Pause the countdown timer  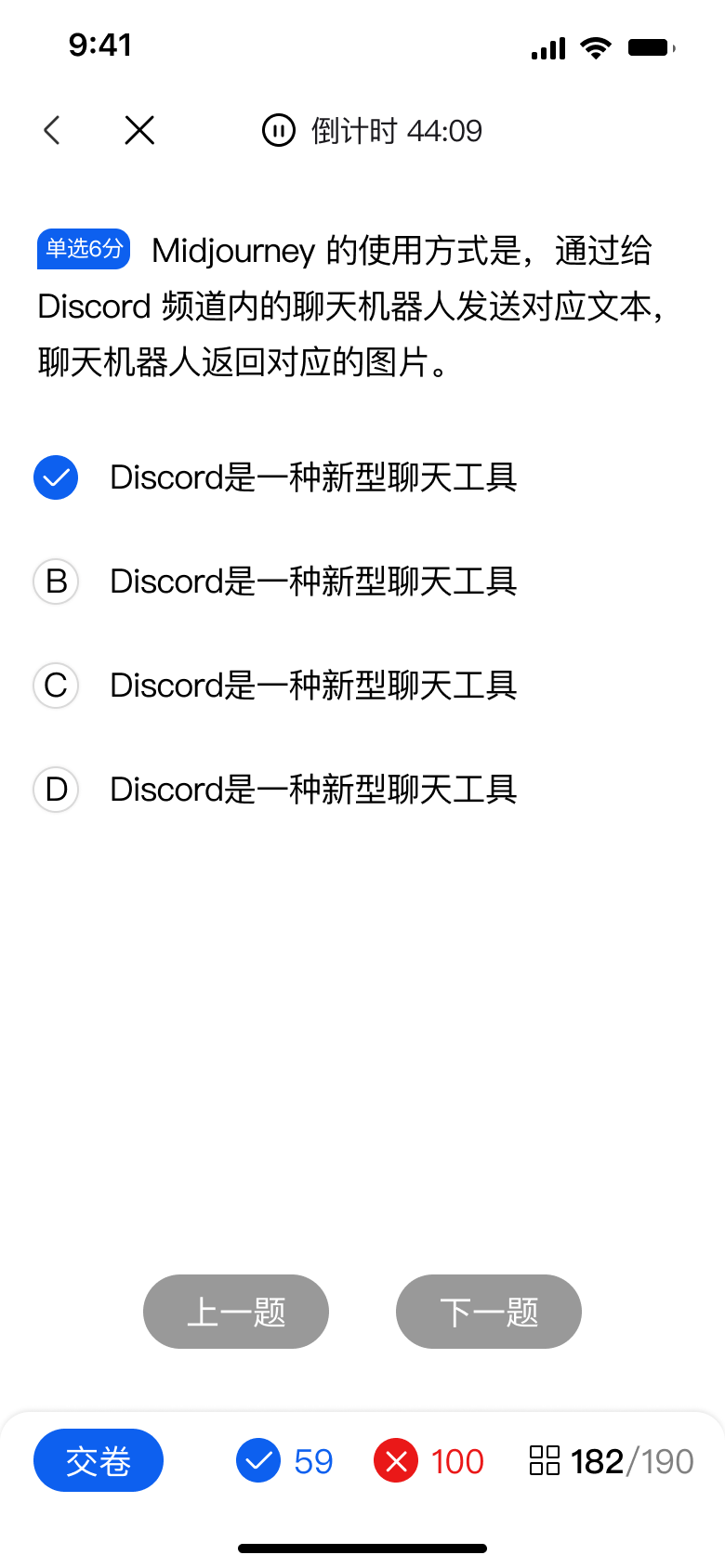tap(279, 131)
